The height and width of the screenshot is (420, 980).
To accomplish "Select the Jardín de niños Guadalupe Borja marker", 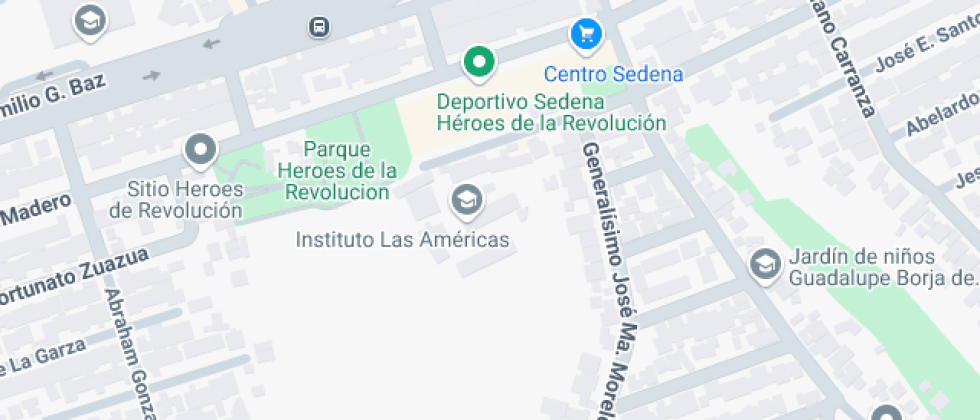I will pos(765,264).
